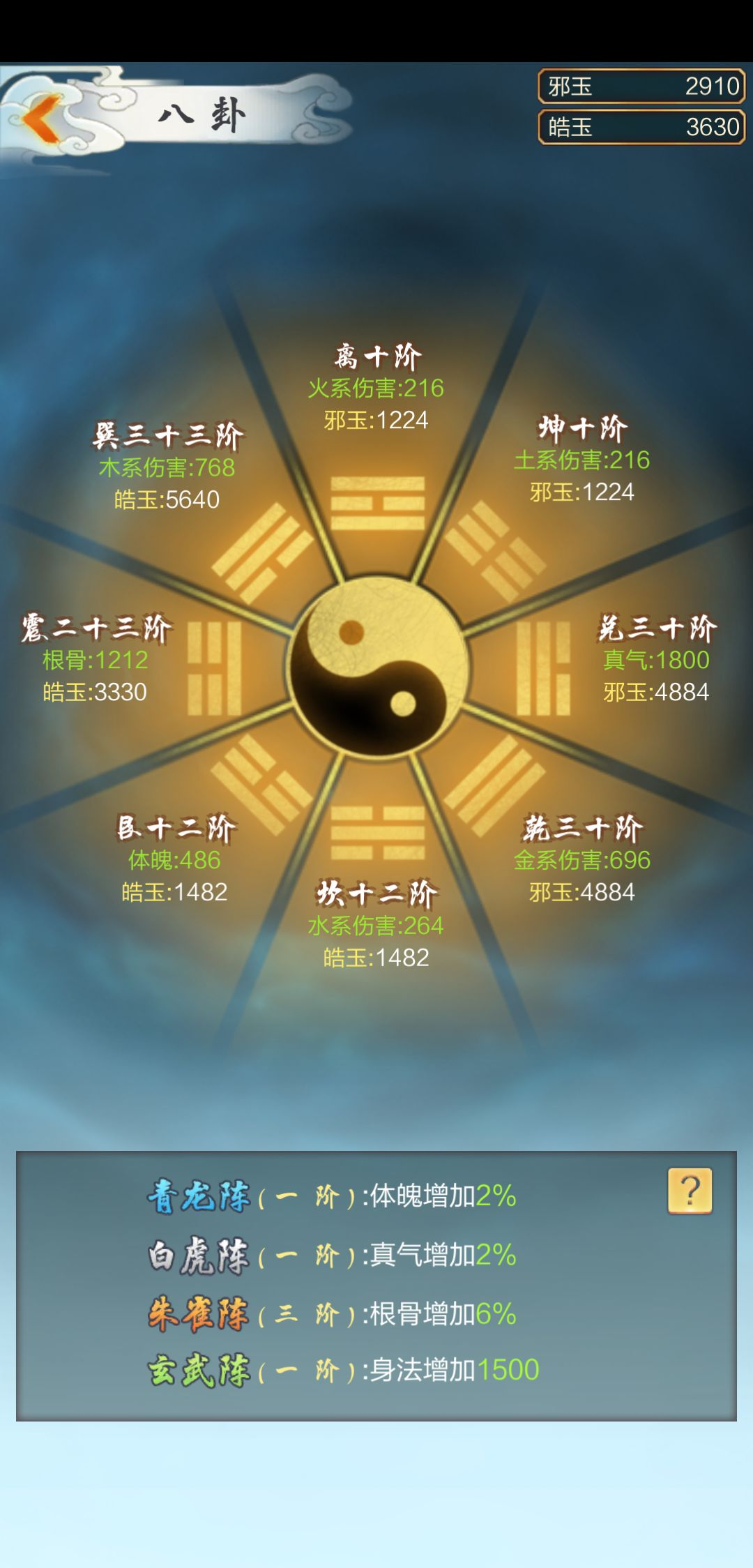Upgrade the 乾 metal trigram
Image resolution: width=753 pixels, height=1568 pixels.
click(x=494, y=785)
